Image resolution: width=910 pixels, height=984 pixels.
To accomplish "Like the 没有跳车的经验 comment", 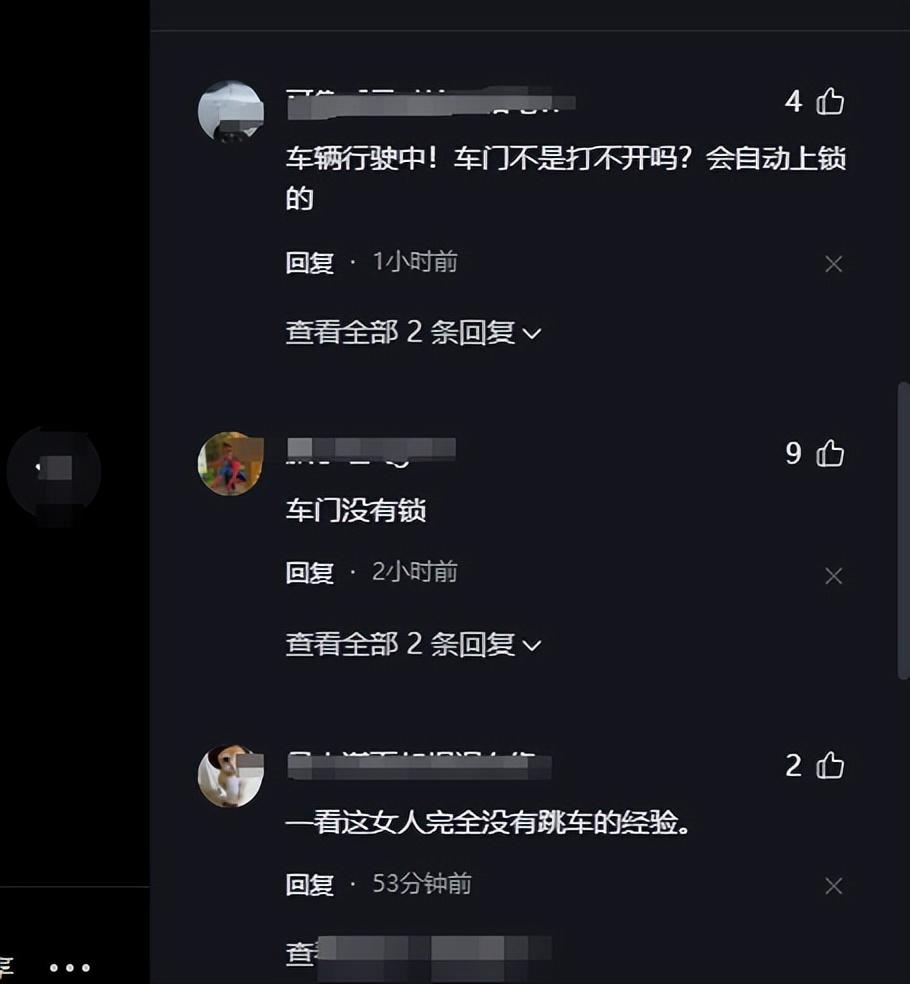I will 830,766.
